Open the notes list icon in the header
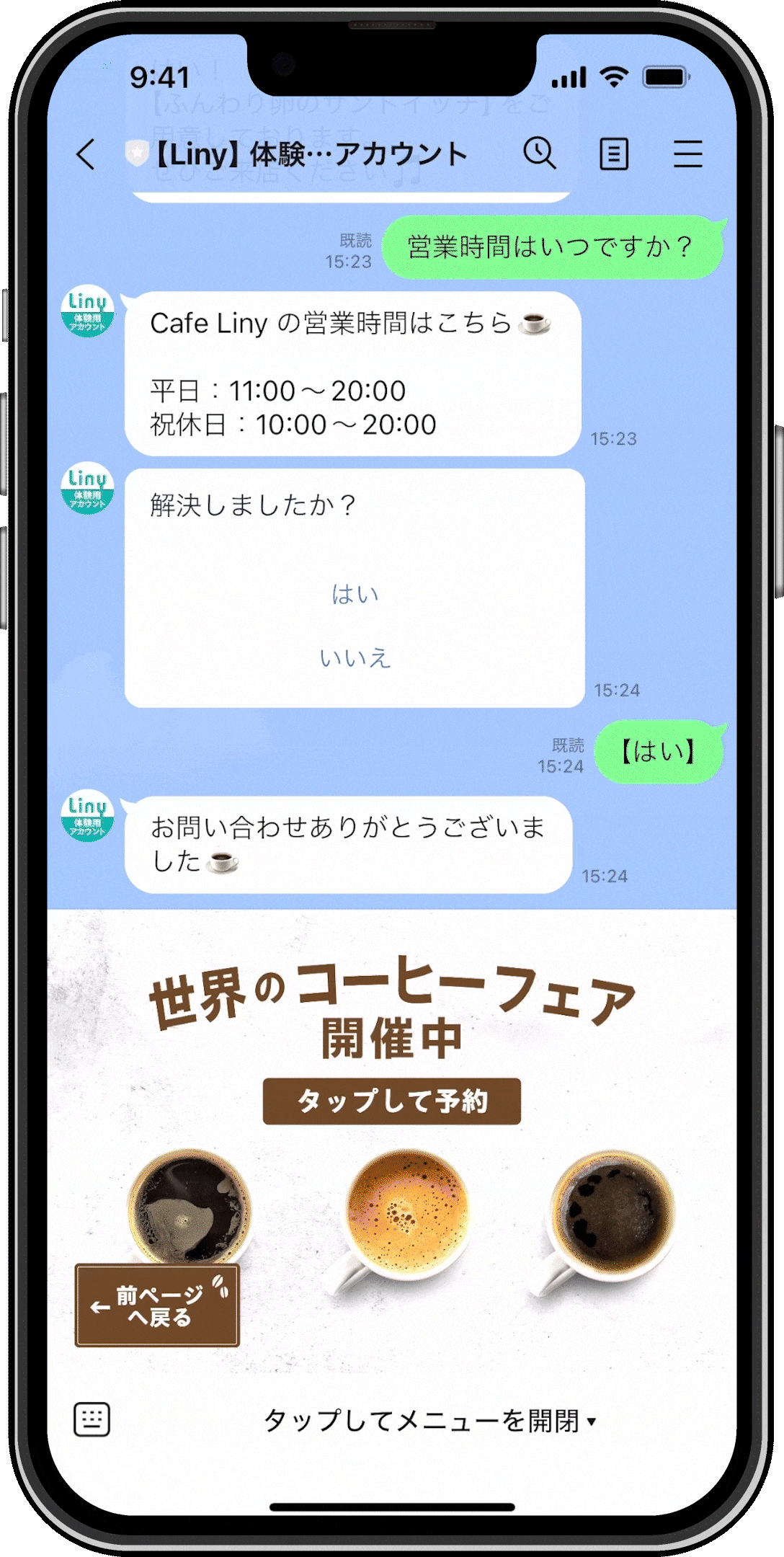 614,154
